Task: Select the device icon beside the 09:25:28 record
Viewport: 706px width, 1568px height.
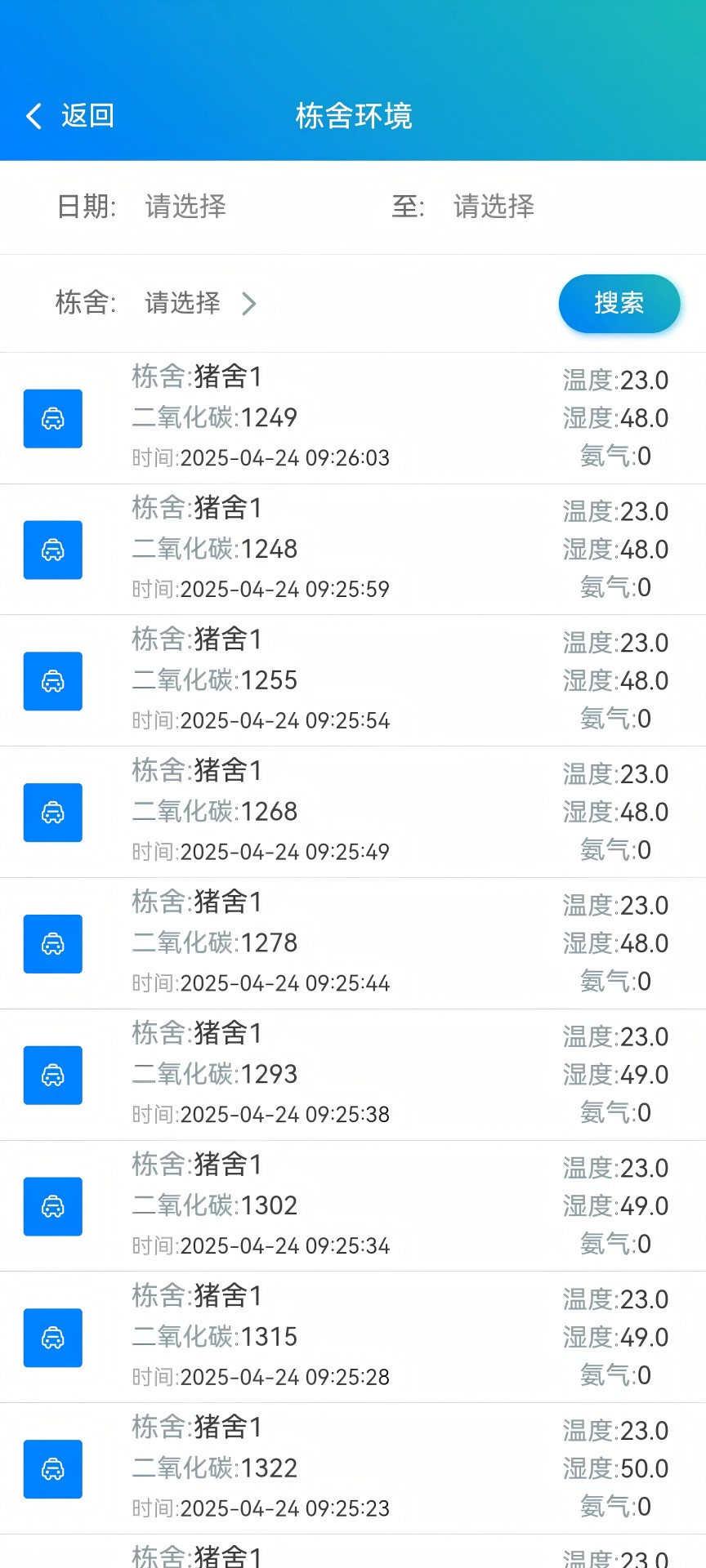Action: [53, 1339]
